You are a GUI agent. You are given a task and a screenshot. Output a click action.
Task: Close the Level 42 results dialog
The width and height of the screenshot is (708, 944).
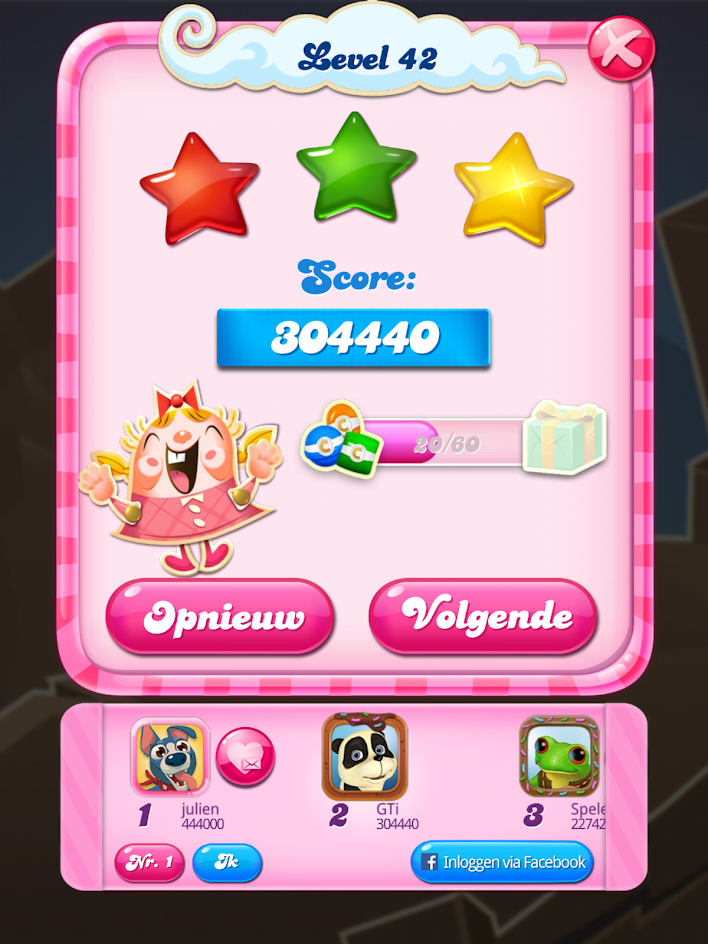point(620,47)
